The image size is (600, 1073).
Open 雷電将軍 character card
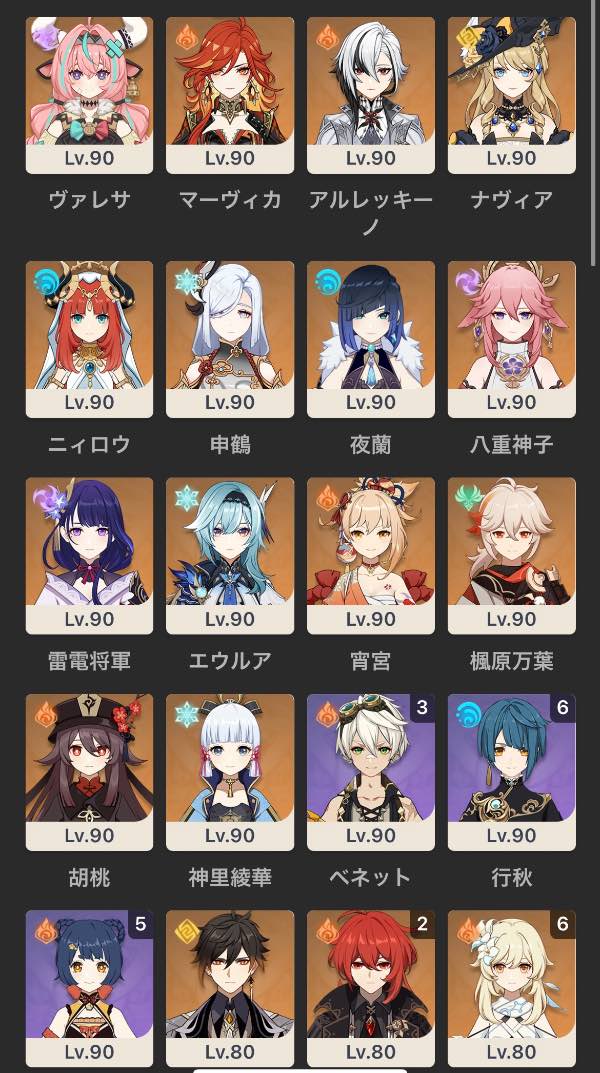(x=89, y=555)
